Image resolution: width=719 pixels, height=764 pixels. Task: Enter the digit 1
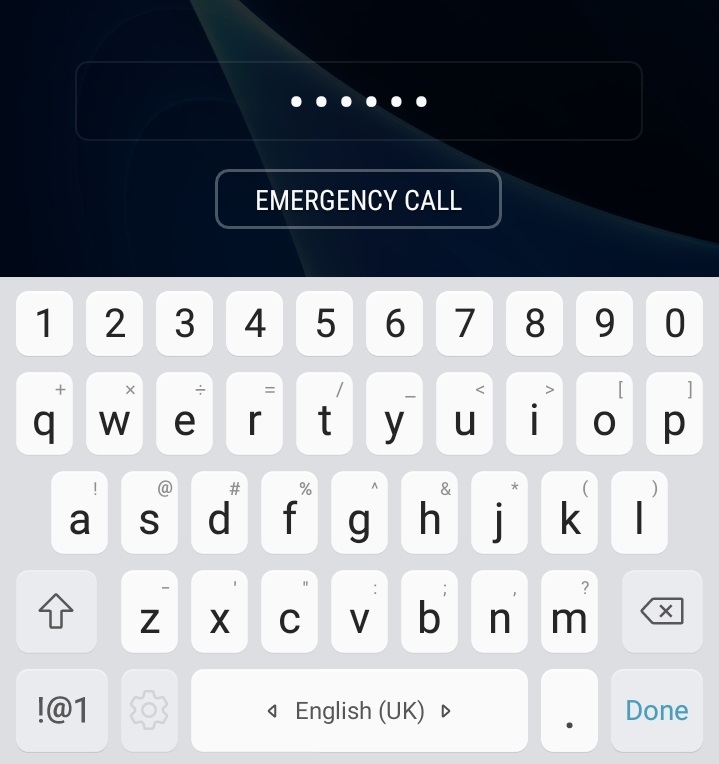(45, 324)
